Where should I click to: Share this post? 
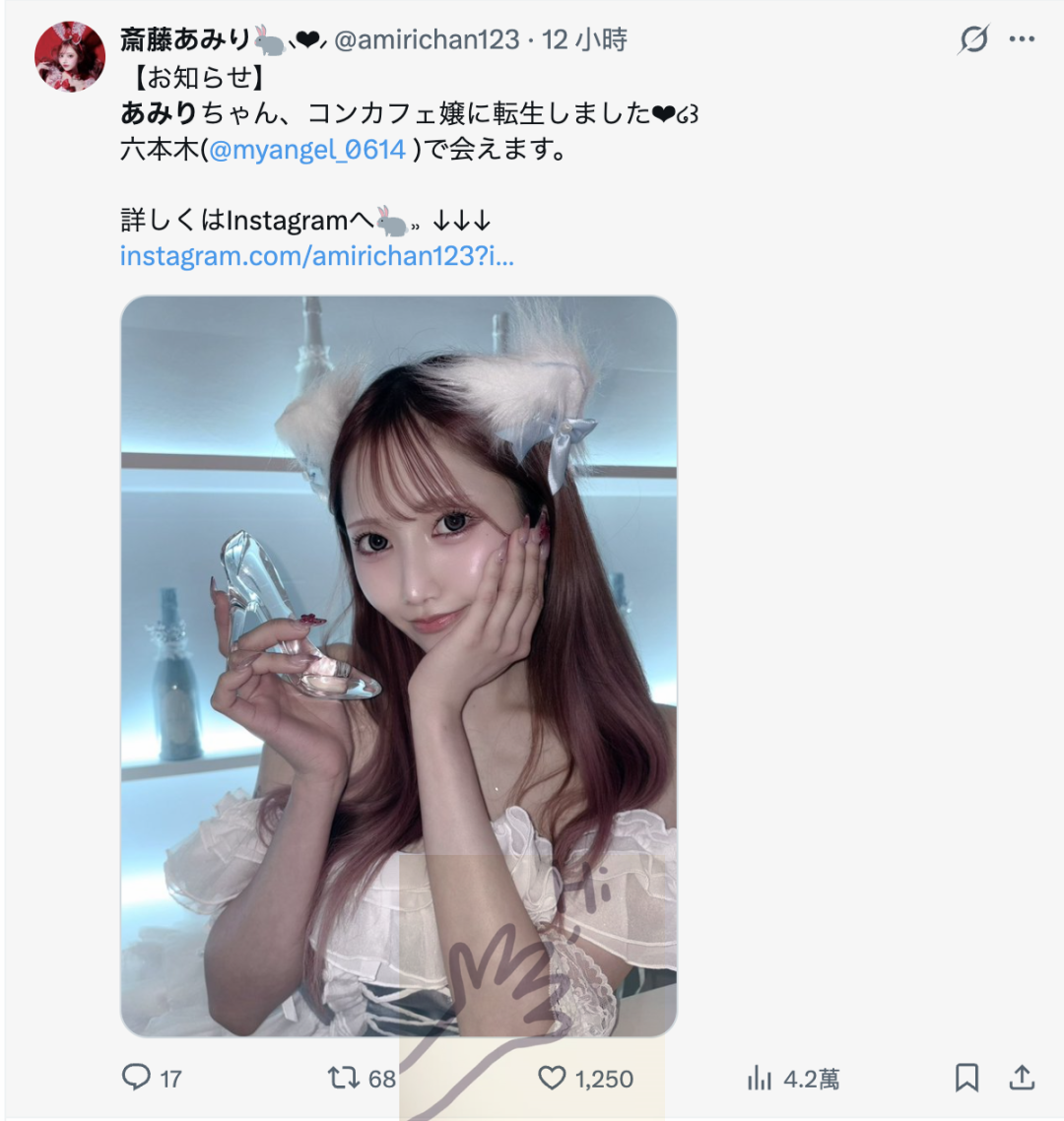point(1023,1078)
